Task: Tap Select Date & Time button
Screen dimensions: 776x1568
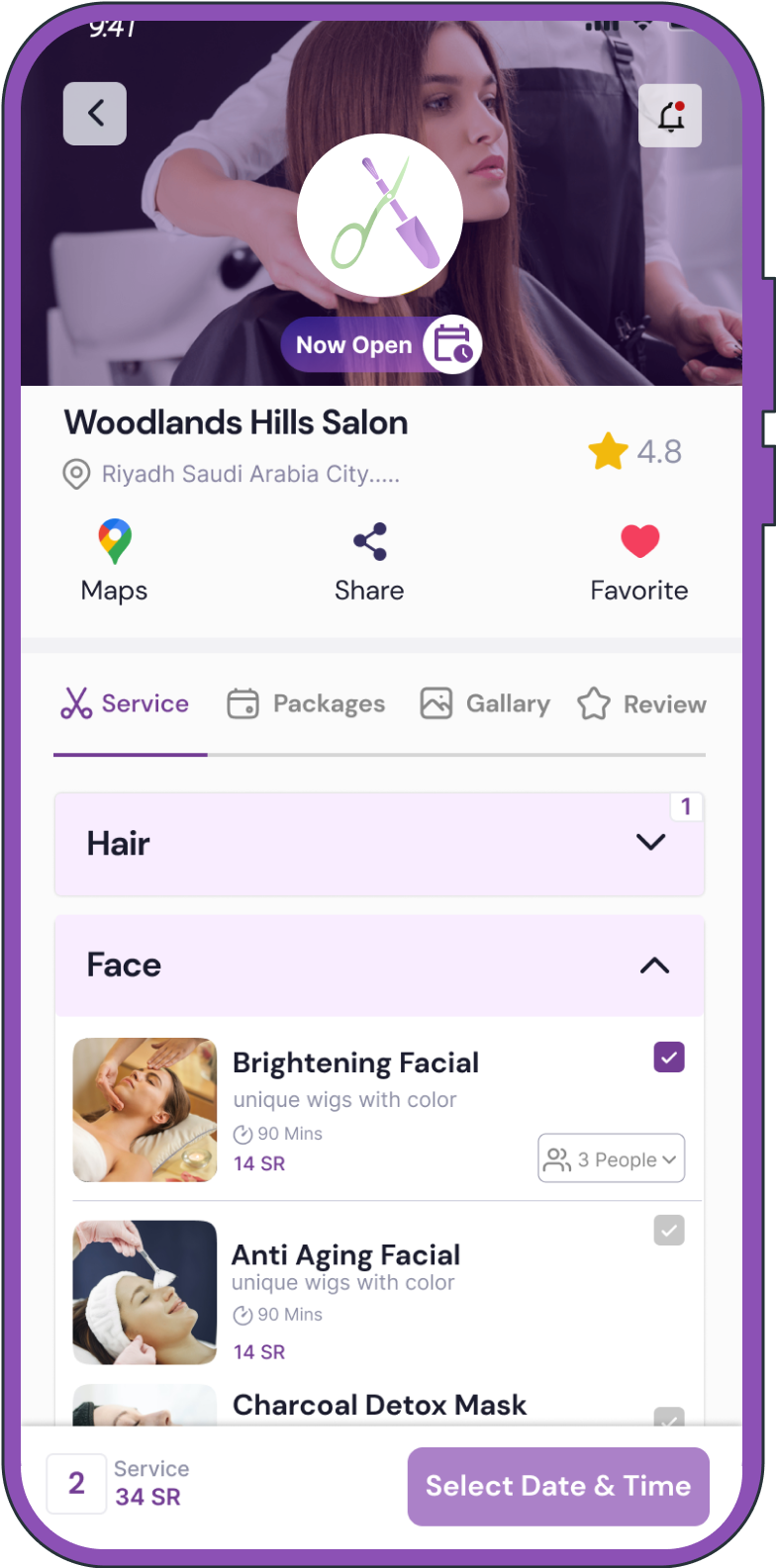Action: [558, 1486]
